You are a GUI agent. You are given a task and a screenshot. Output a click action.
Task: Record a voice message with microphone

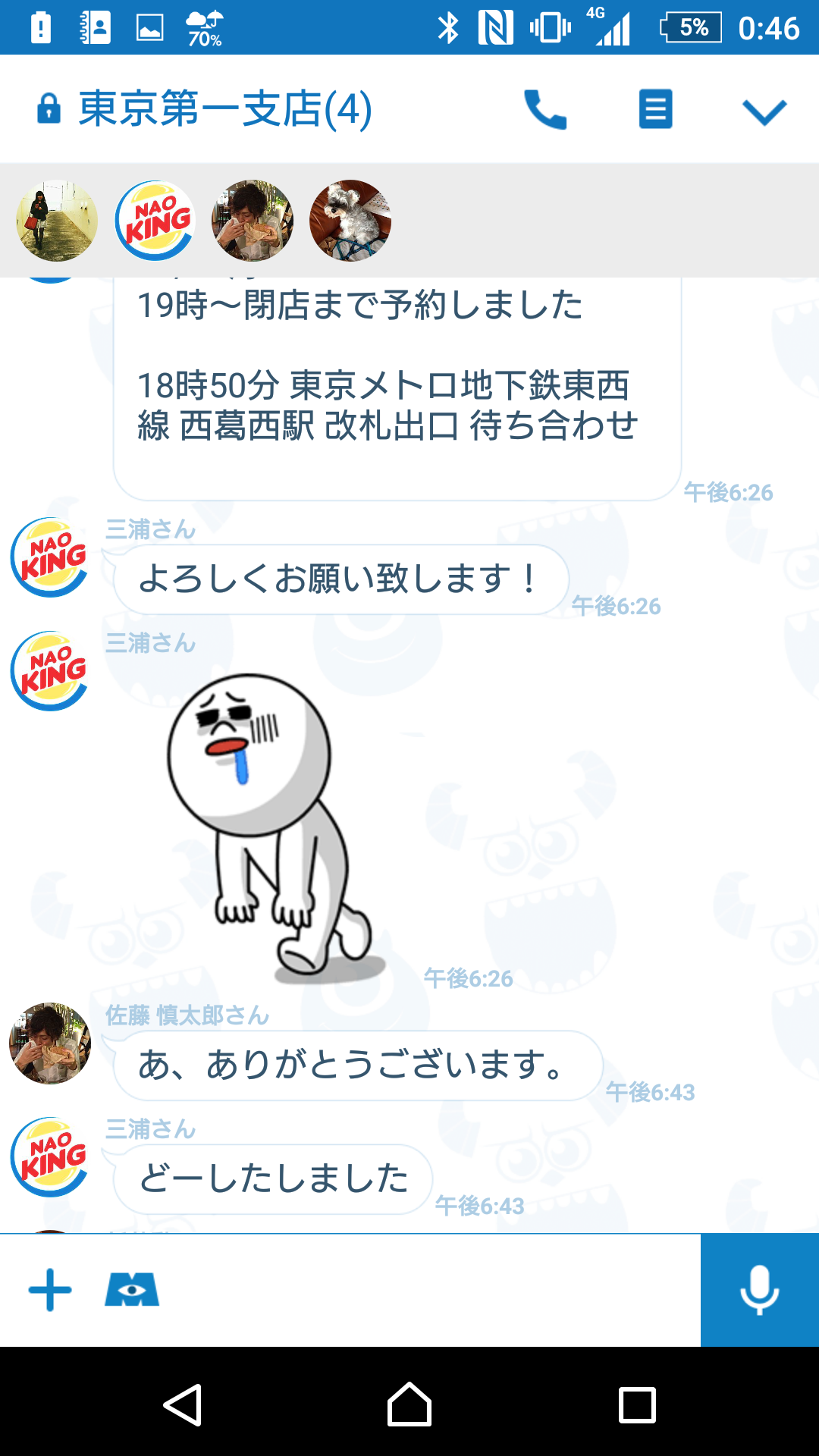(x=759, y=1290)
